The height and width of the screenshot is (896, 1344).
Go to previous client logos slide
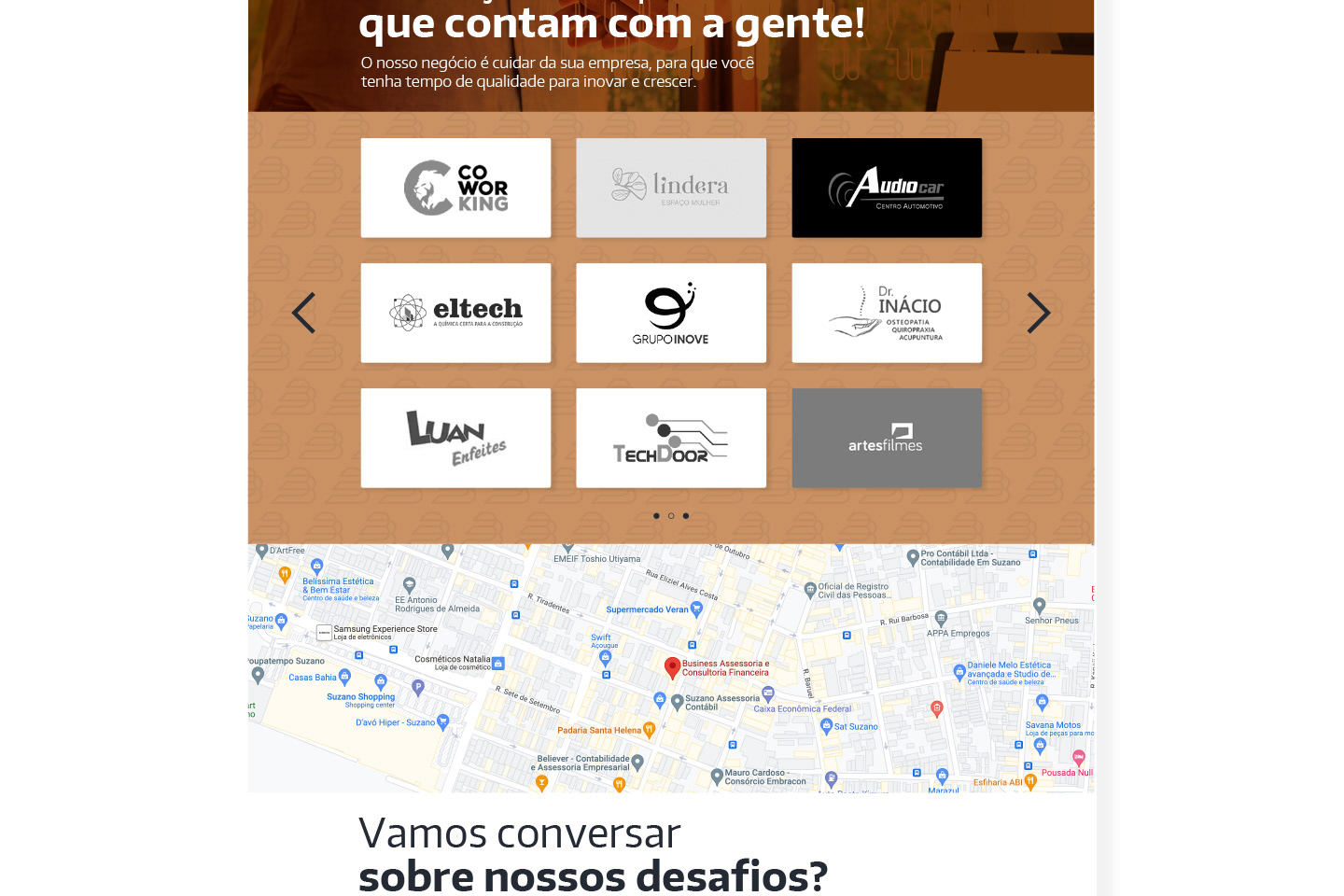304,314
